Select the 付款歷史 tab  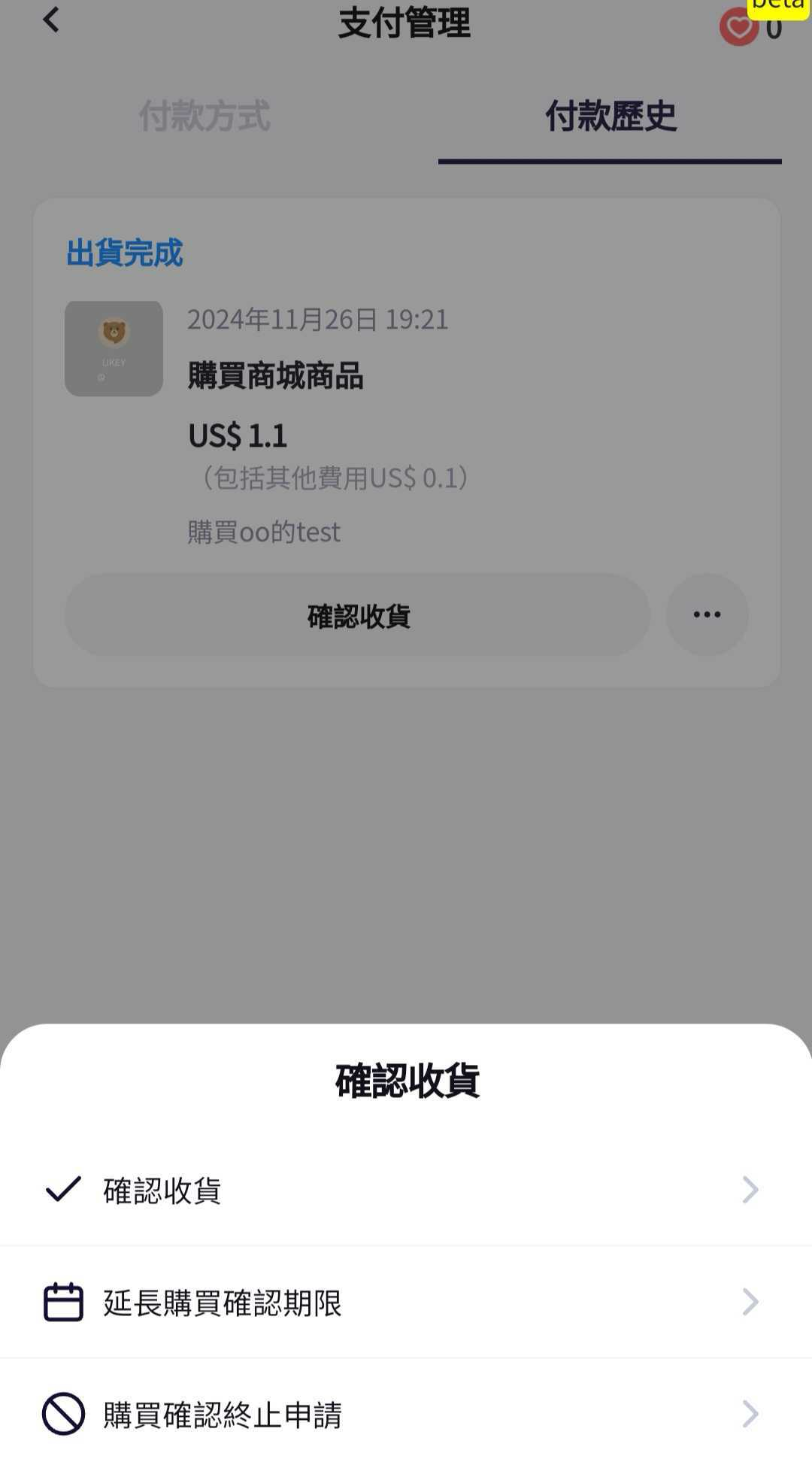click(x=611, y=117)
